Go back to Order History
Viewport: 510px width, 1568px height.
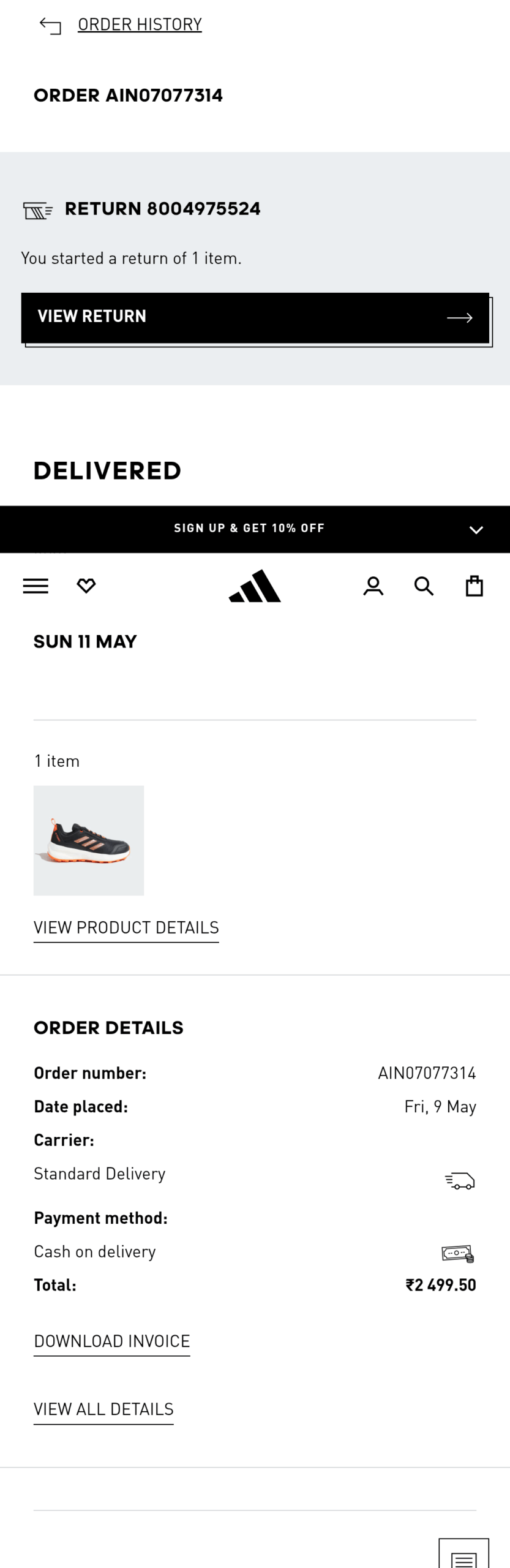[x=139, y=24]
